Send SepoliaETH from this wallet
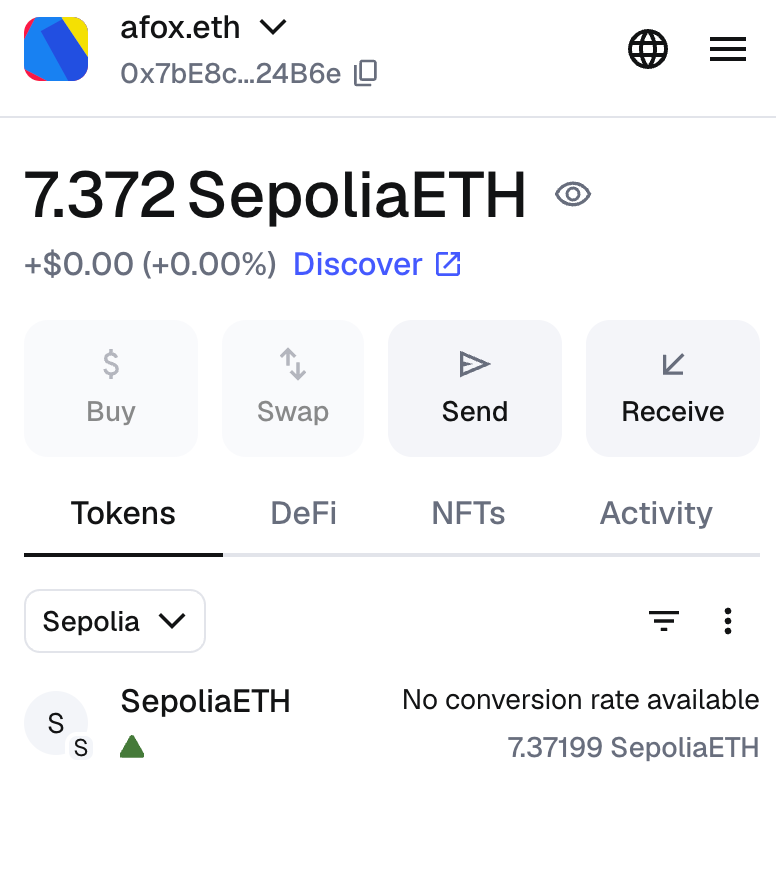This screenshot has height=884, width=776. click(475, 388)
